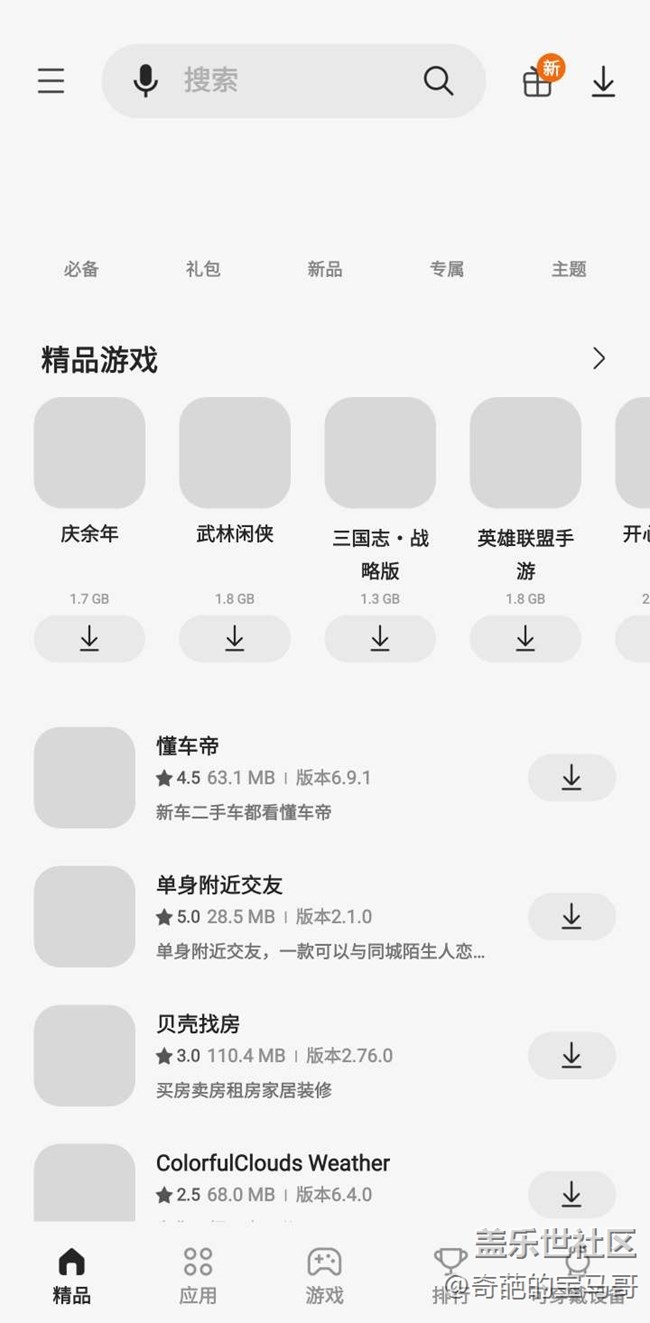The width and height of the screenshot is (650, 1323).
Task: Open the gift box with new badge
Action: pos(538,82)
